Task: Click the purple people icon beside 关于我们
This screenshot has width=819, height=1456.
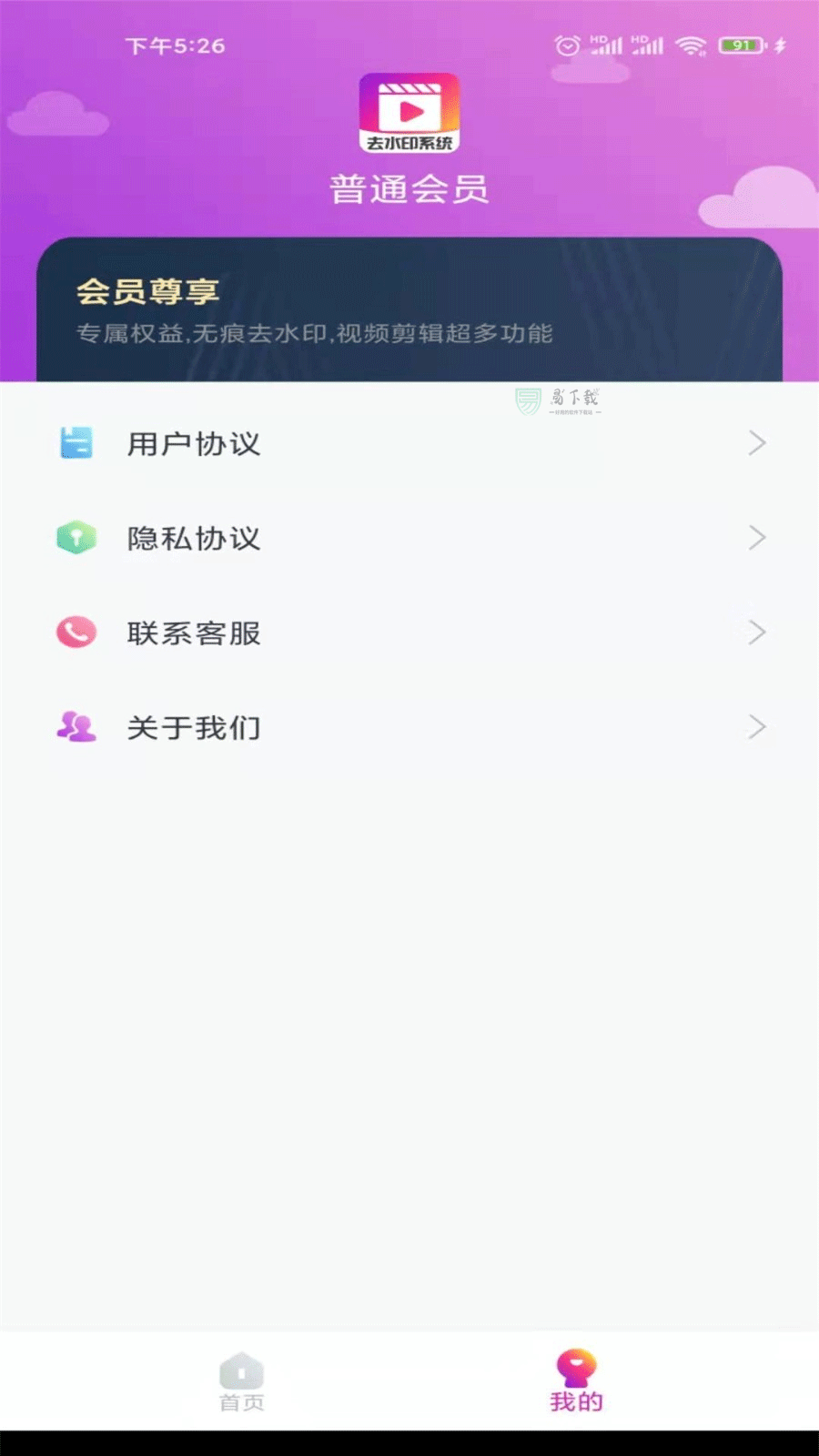Action: pyautogui.click(x=77, y=727)
